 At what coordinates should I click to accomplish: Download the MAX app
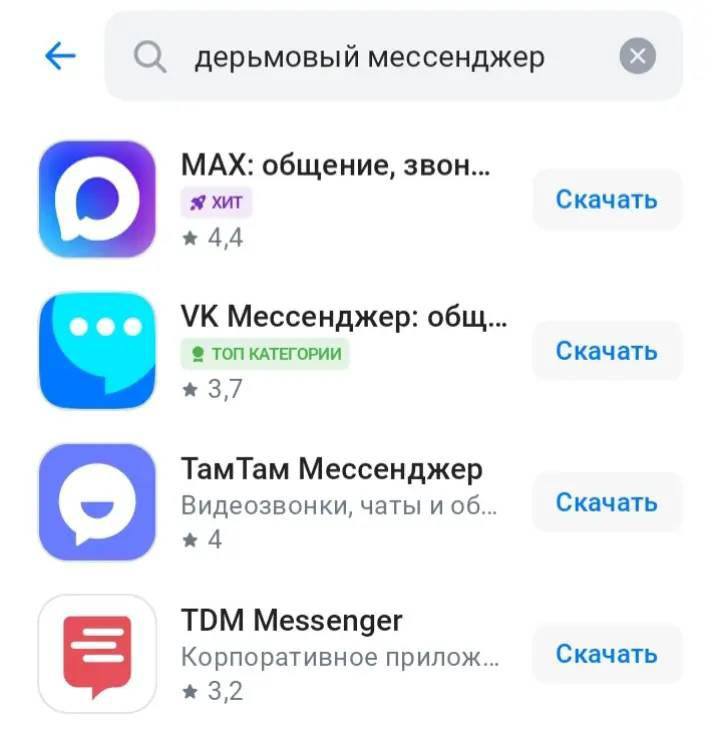(606, 200)
